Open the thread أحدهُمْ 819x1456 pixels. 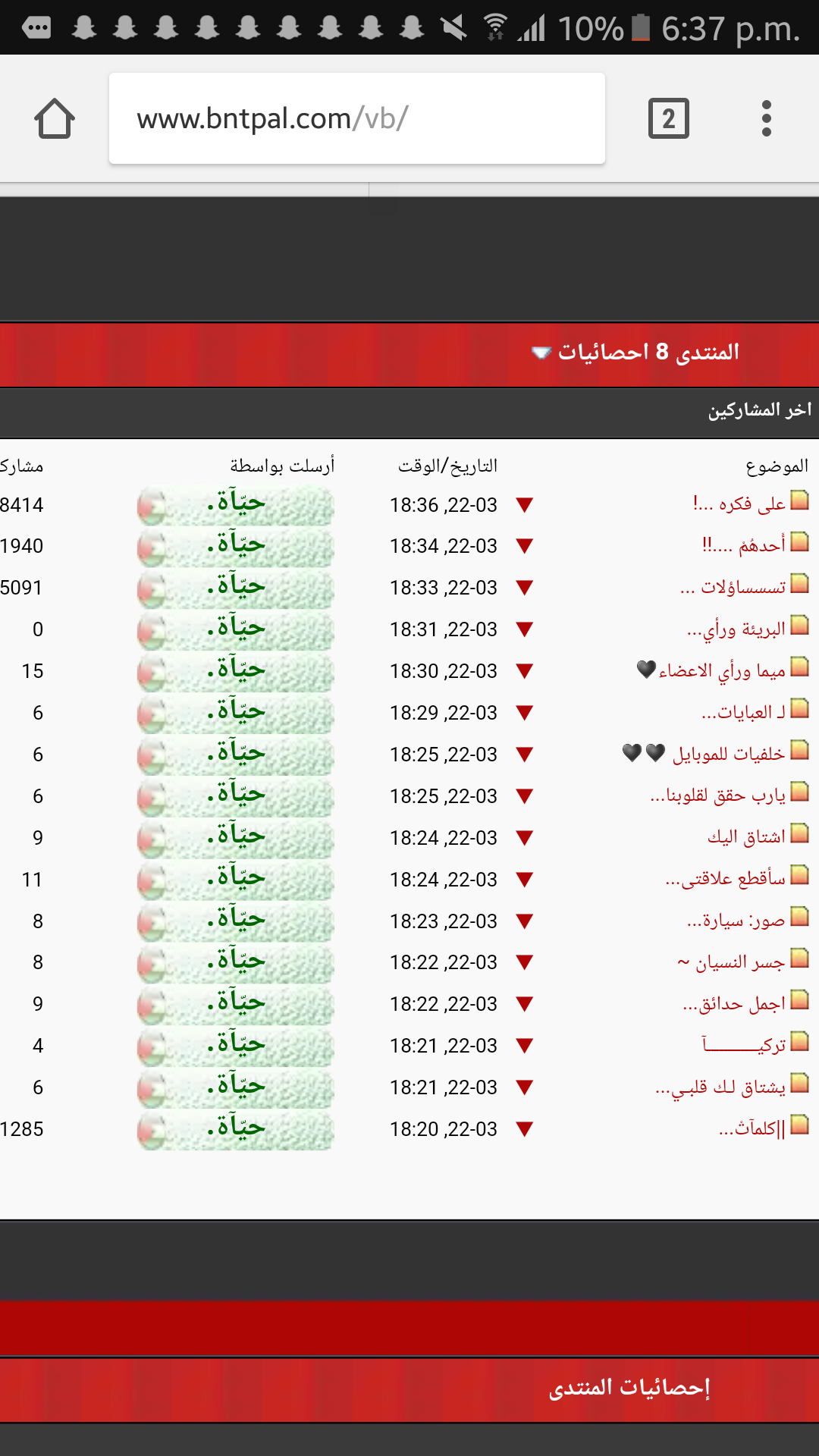[744, 544]
